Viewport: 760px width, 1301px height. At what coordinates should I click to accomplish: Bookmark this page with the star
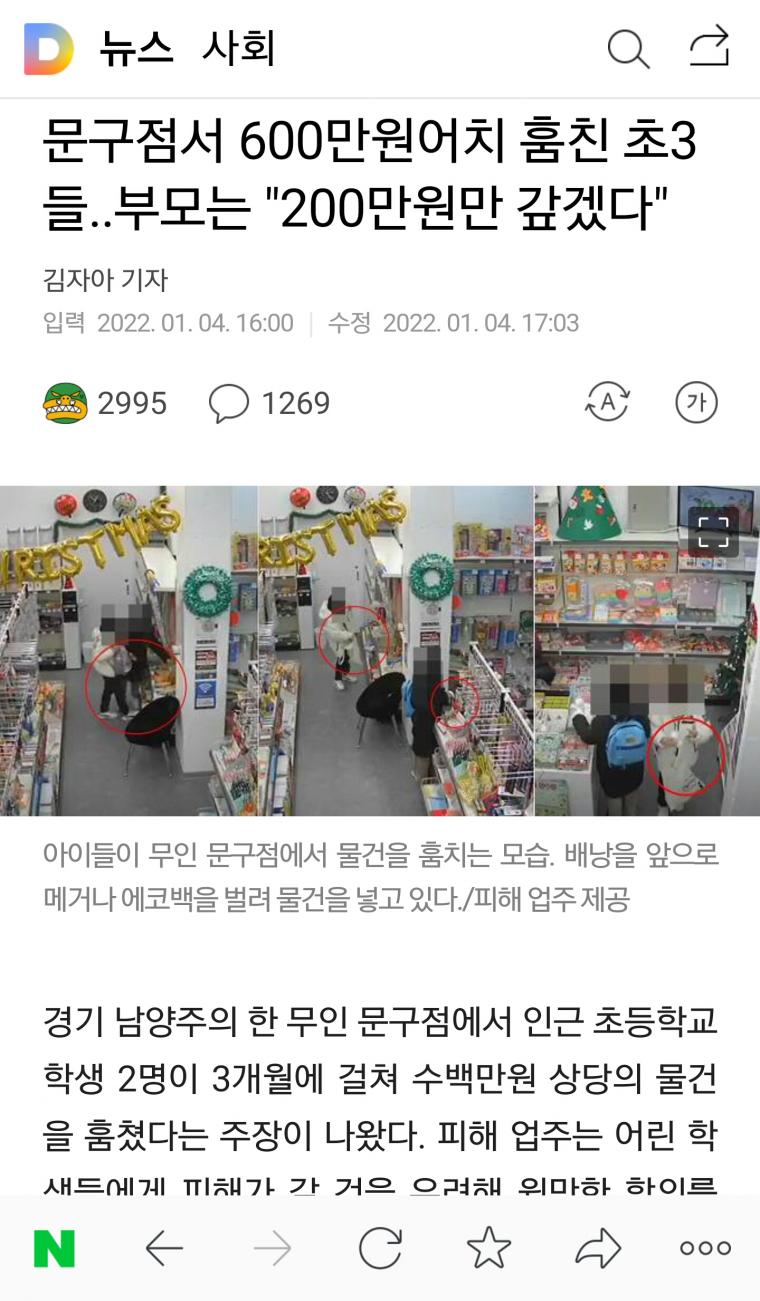[489, 1248]
